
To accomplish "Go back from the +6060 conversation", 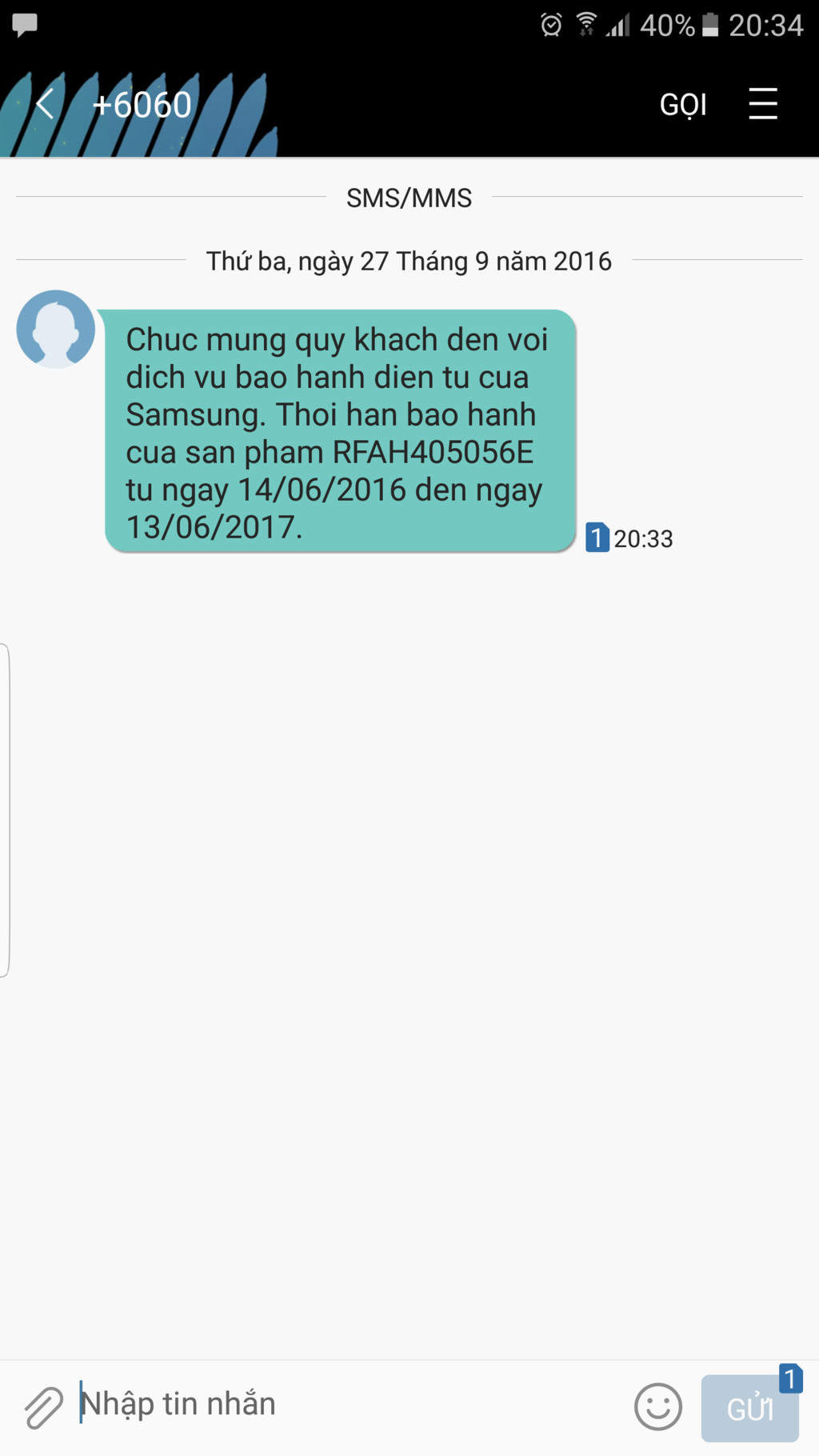I will 45,104.
